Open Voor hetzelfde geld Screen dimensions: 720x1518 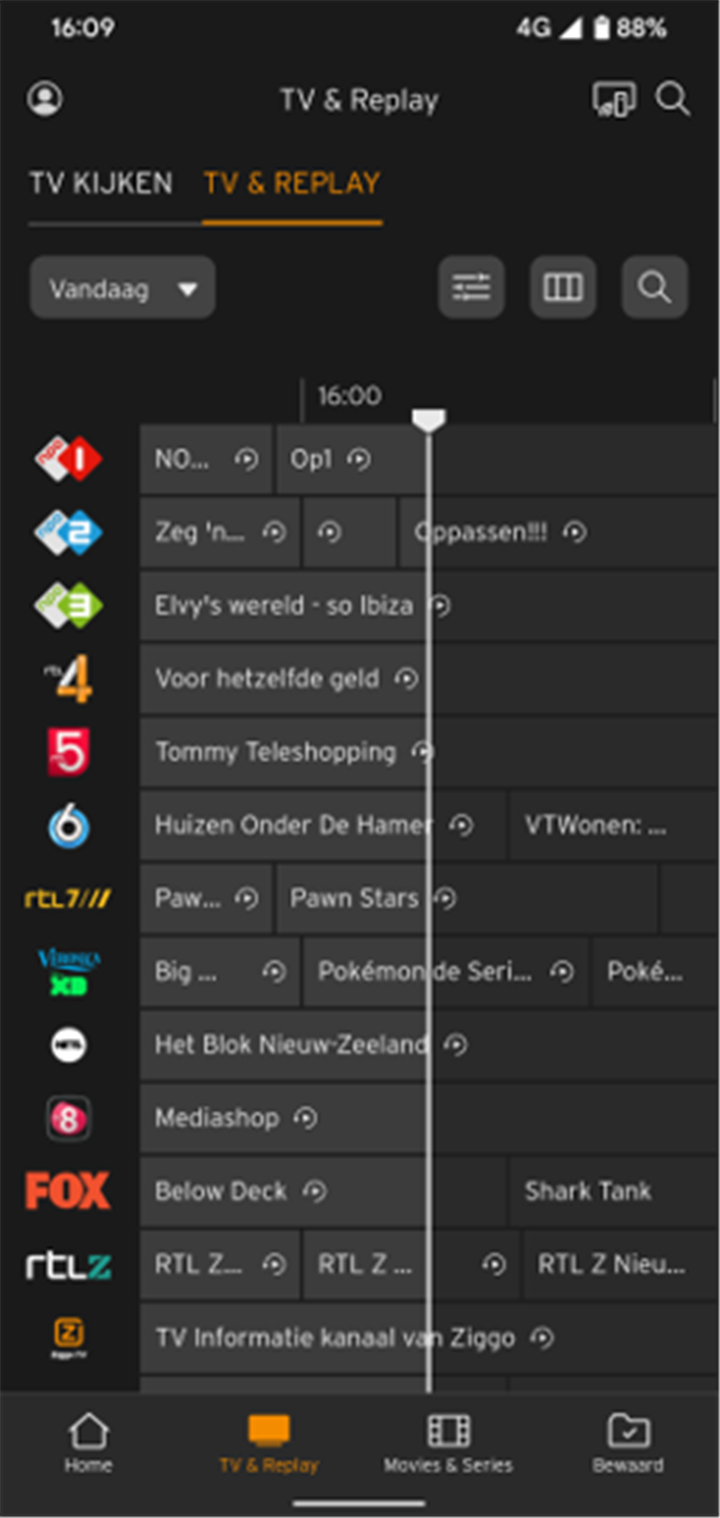coord(429,678)
